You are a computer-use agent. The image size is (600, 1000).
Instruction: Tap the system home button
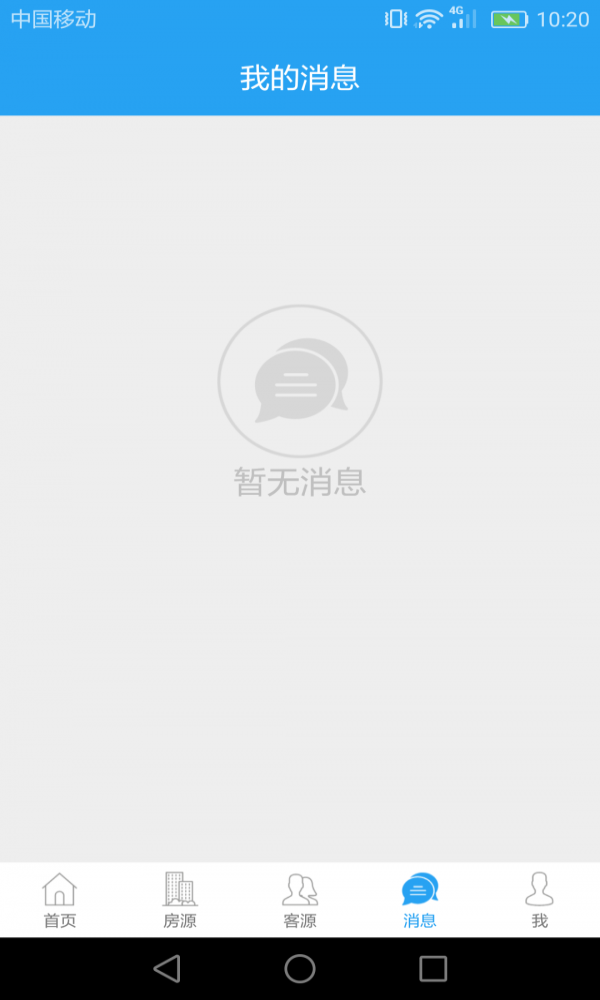pos(300,969)
